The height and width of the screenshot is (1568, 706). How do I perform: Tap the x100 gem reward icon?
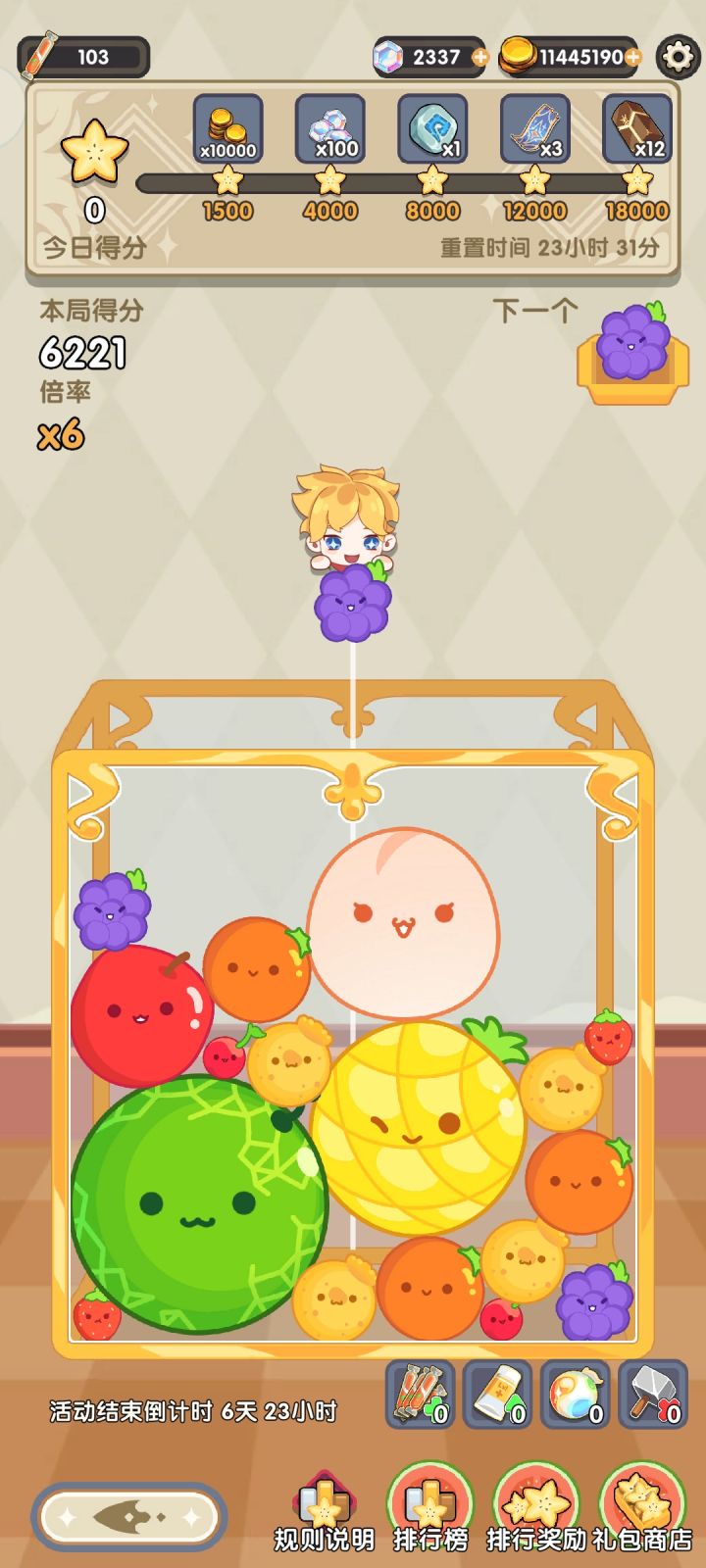point(329,127)
